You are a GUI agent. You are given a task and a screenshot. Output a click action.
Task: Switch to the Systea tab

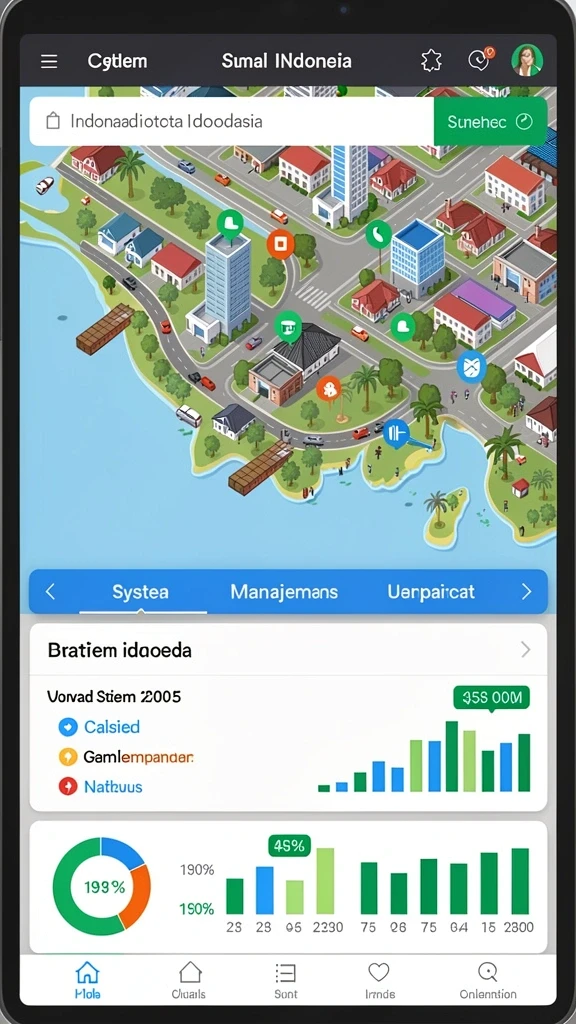pyautogui.click(x=140, y=592)
